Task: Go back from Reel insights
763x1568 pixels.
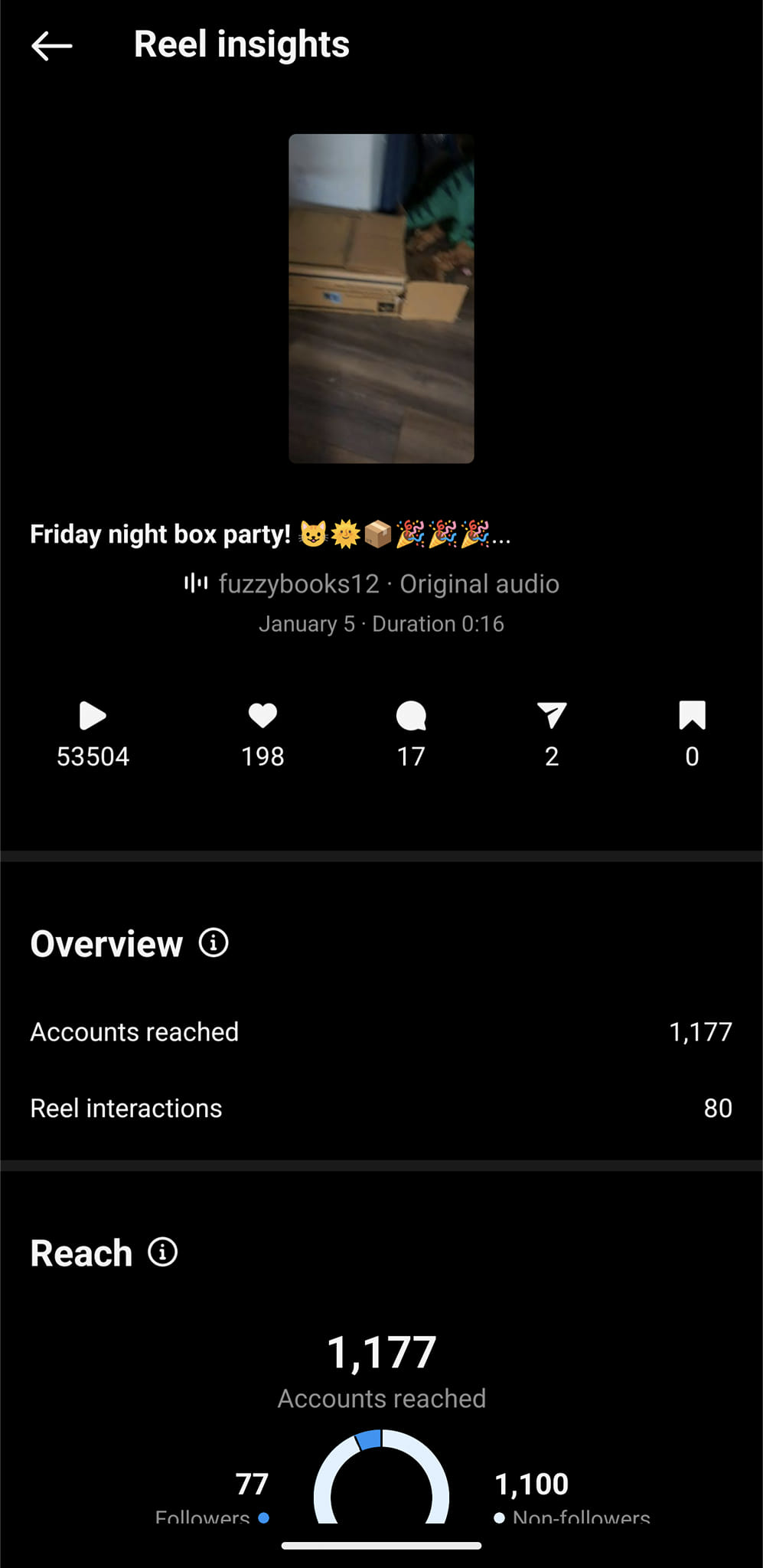Action: pyautogui.click(x=51, y=46)
